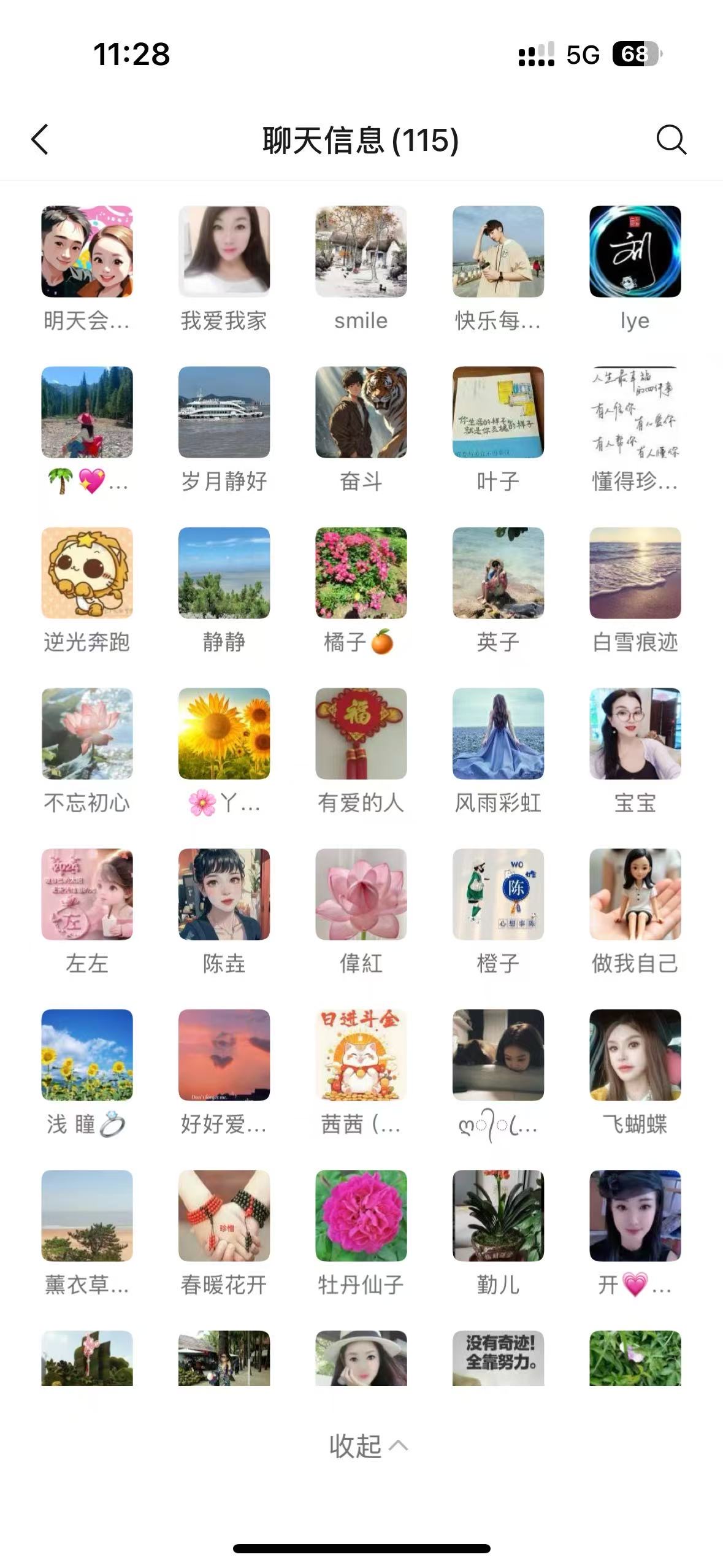Open 逆光奔跑's profile
The width and height of the screenshot is (723, 1568).
point(87,573)
